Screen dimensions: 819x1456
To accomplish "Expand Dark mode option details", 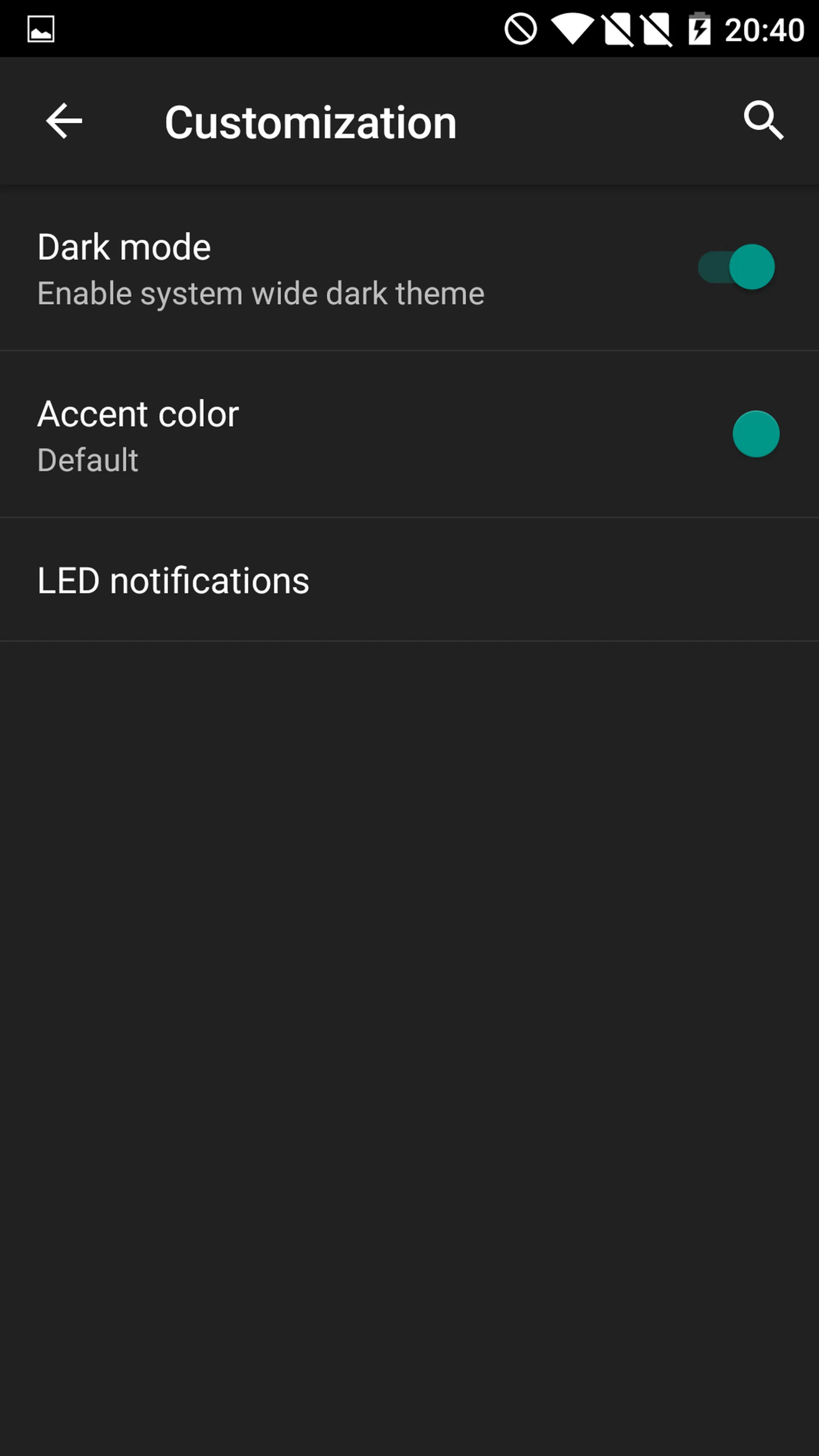I will pos(124,247).
